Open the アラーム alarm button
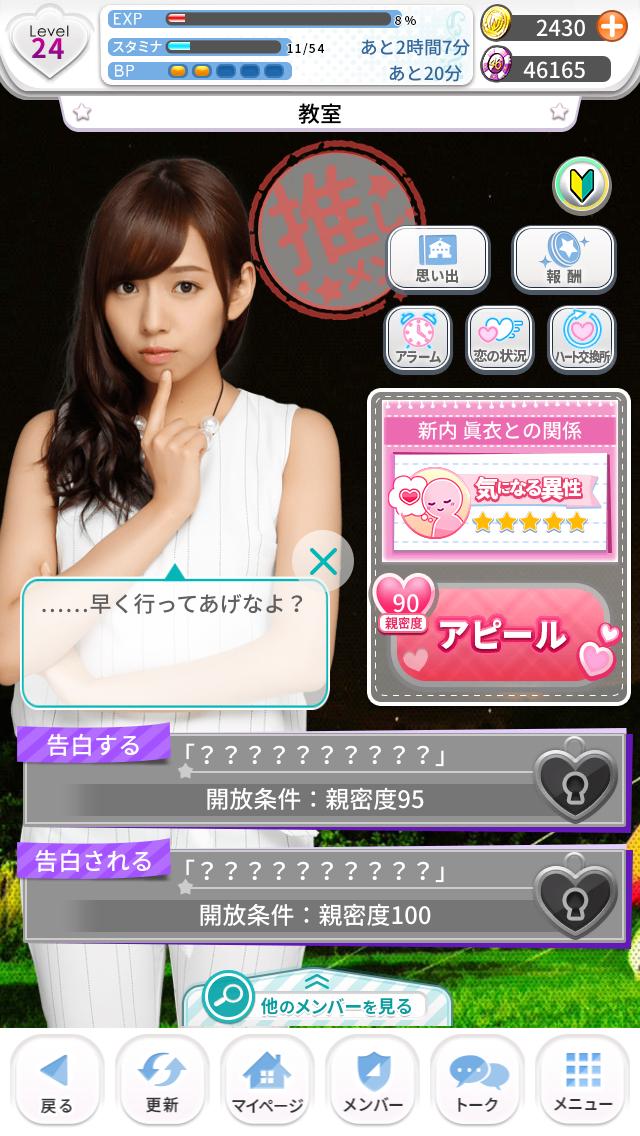This screenshot has height=1136, width=640. point(418,338)
